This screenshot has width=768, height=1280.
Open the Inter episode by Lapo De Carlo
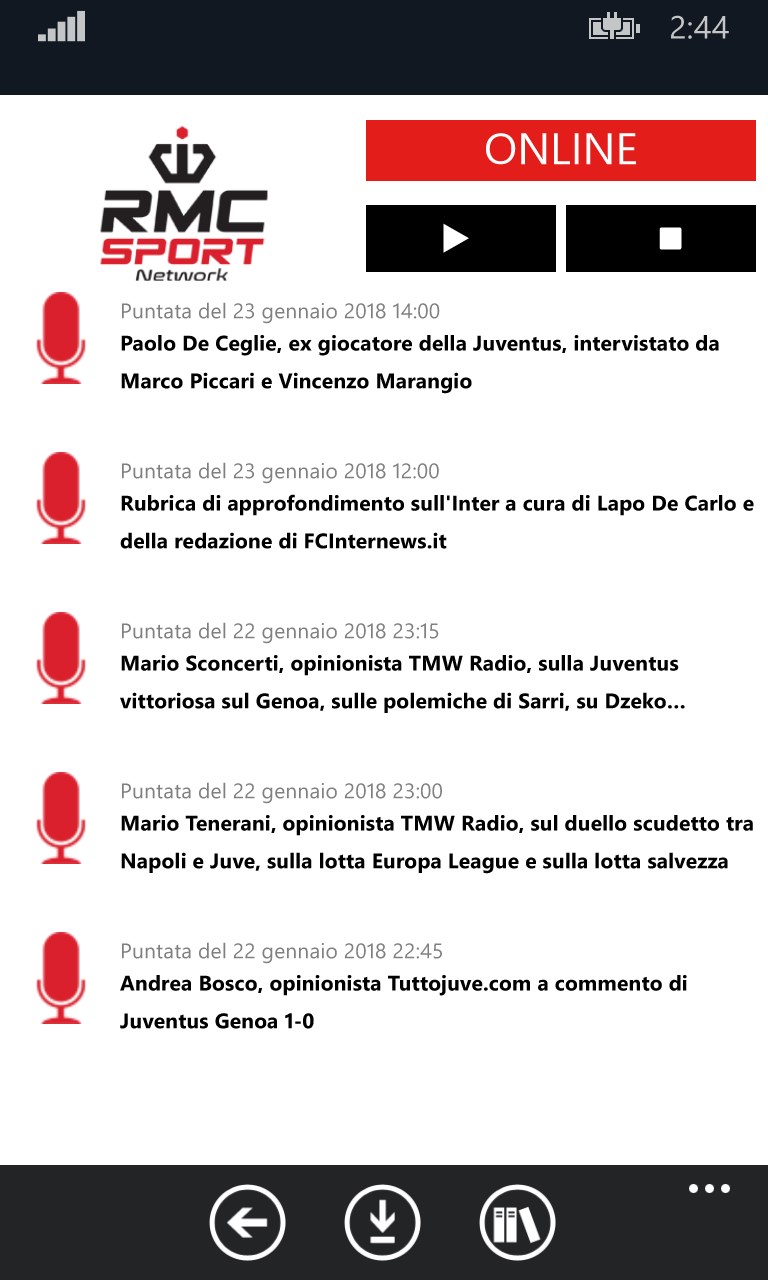click(436, 522)
